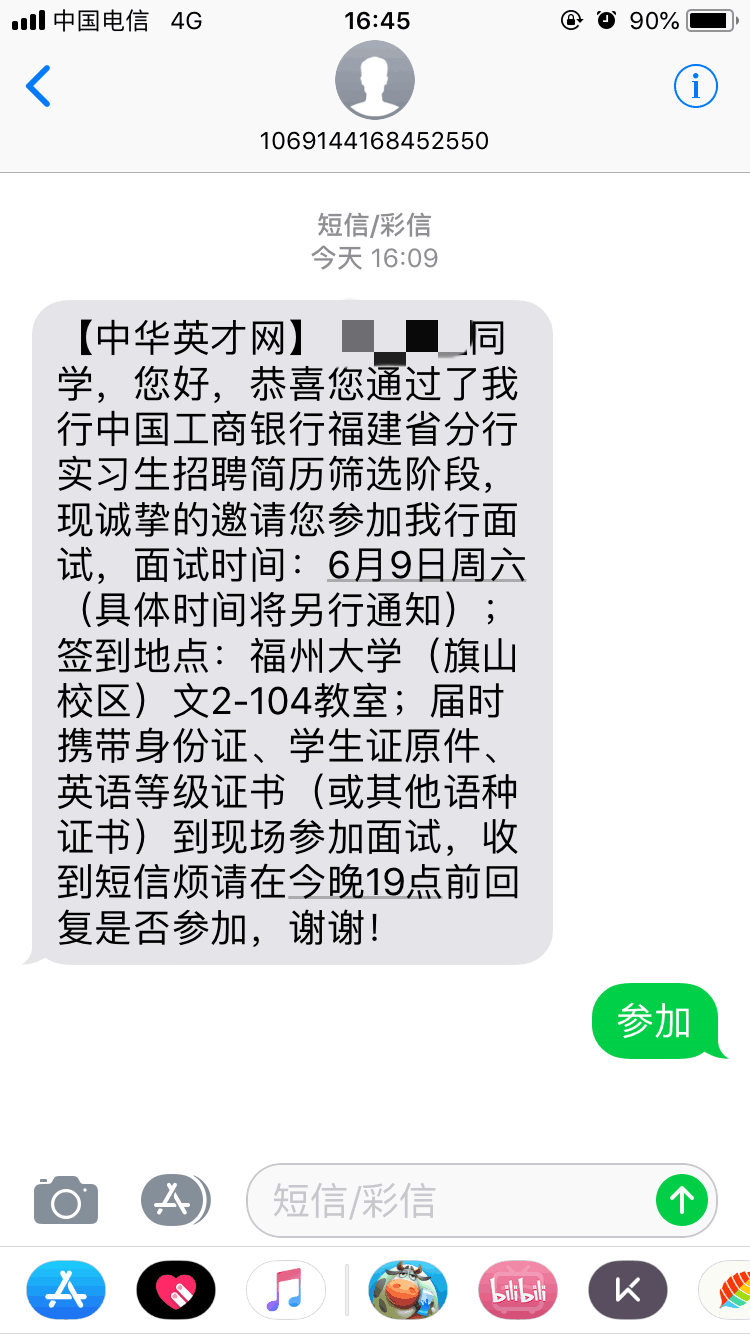Open the App Store iMessage app
Viewport: 750px width, 1334px height.
[x=66, y=1291]
